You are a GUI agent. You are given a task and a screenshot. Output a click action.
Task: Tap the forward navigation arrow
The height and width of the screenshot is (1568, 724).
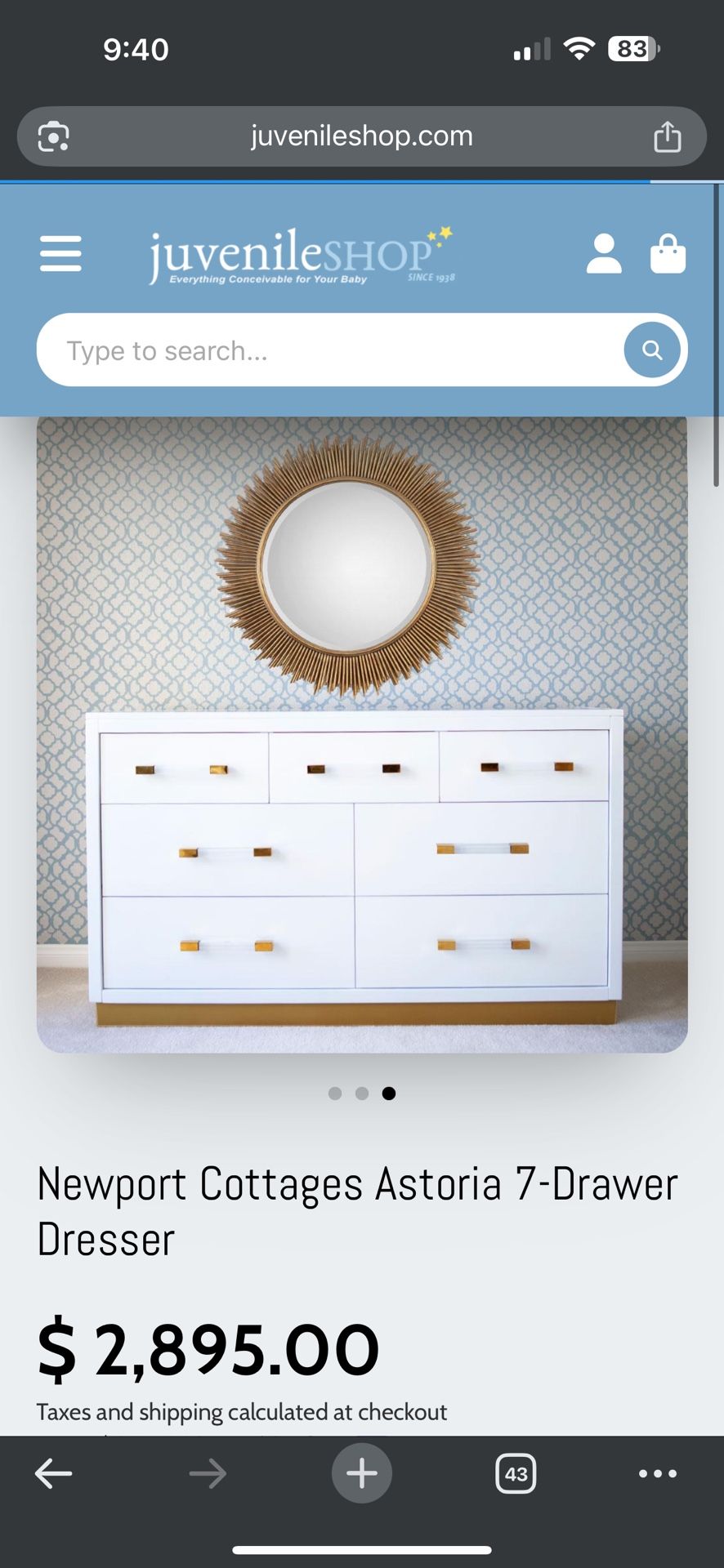(208, 1473)
